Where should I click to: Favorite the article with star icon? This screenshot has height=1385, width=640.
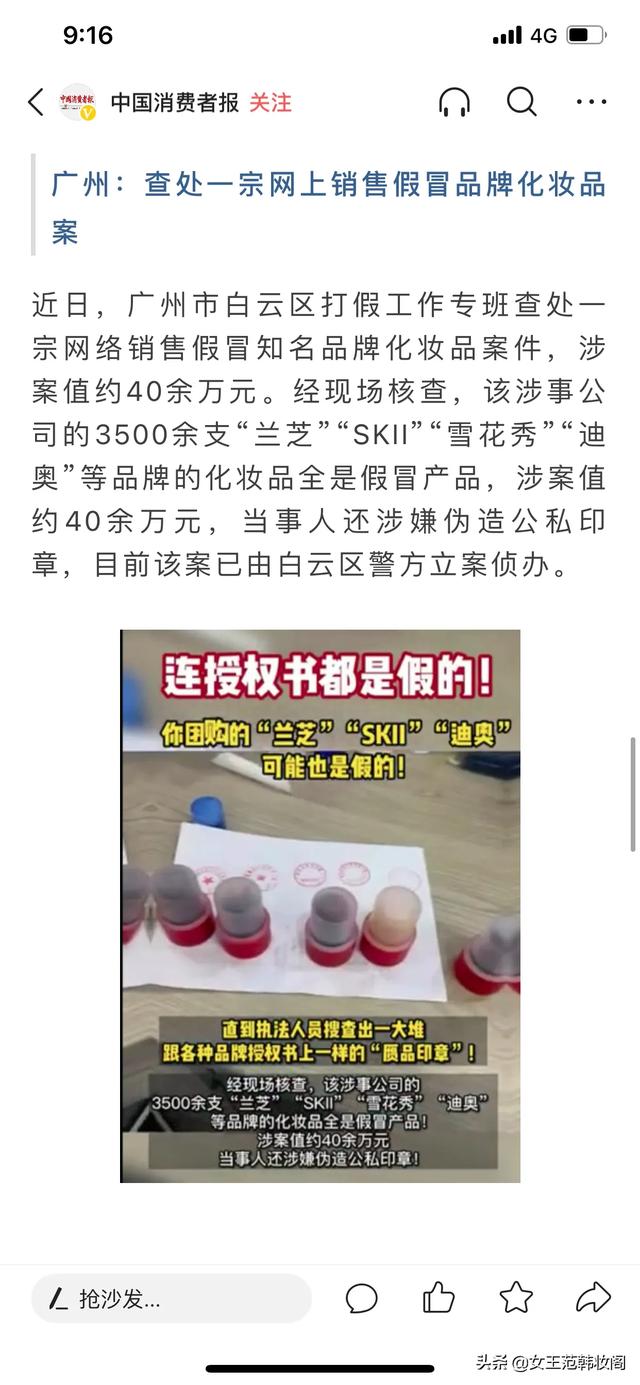click(516, 1298)
